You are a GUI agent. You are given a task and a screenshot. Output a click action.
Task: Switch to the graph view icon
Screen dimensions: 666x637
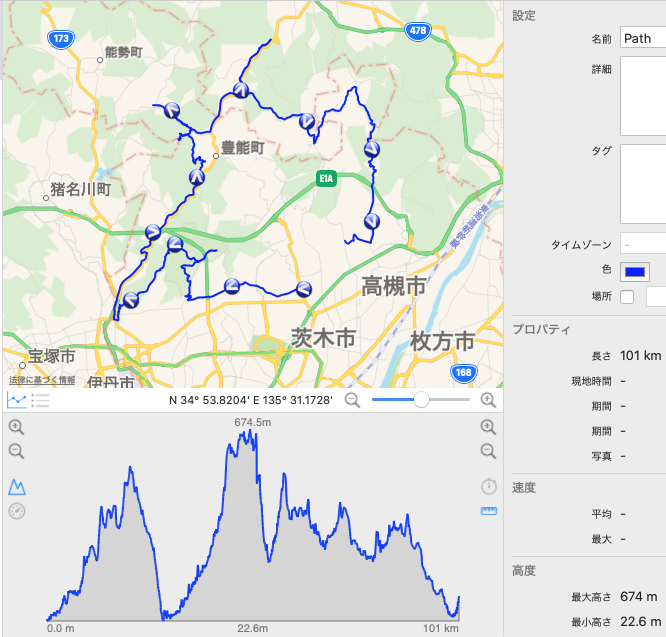(17, 400)
